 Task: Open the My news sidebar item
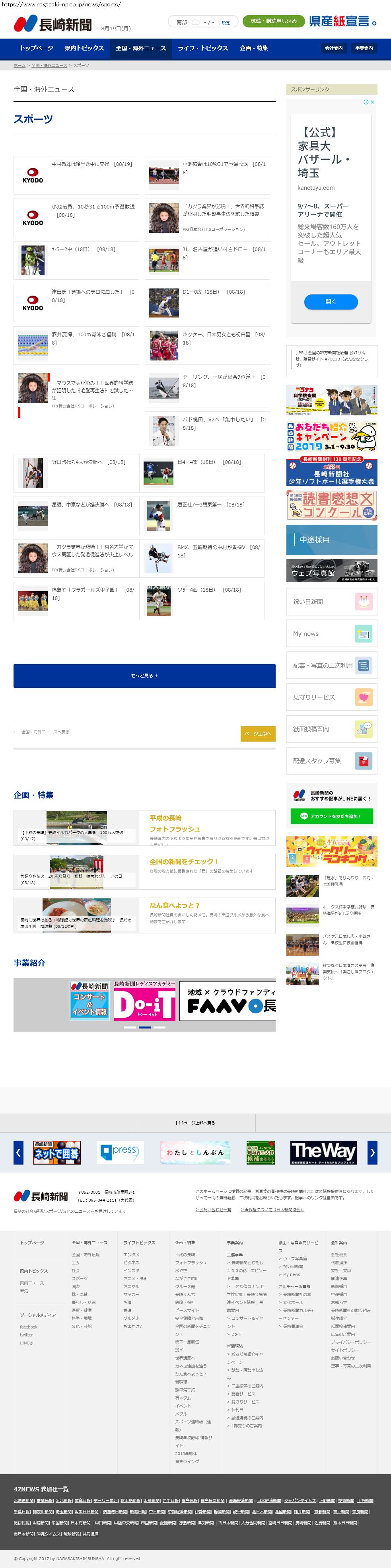click(x=331, y=634)
